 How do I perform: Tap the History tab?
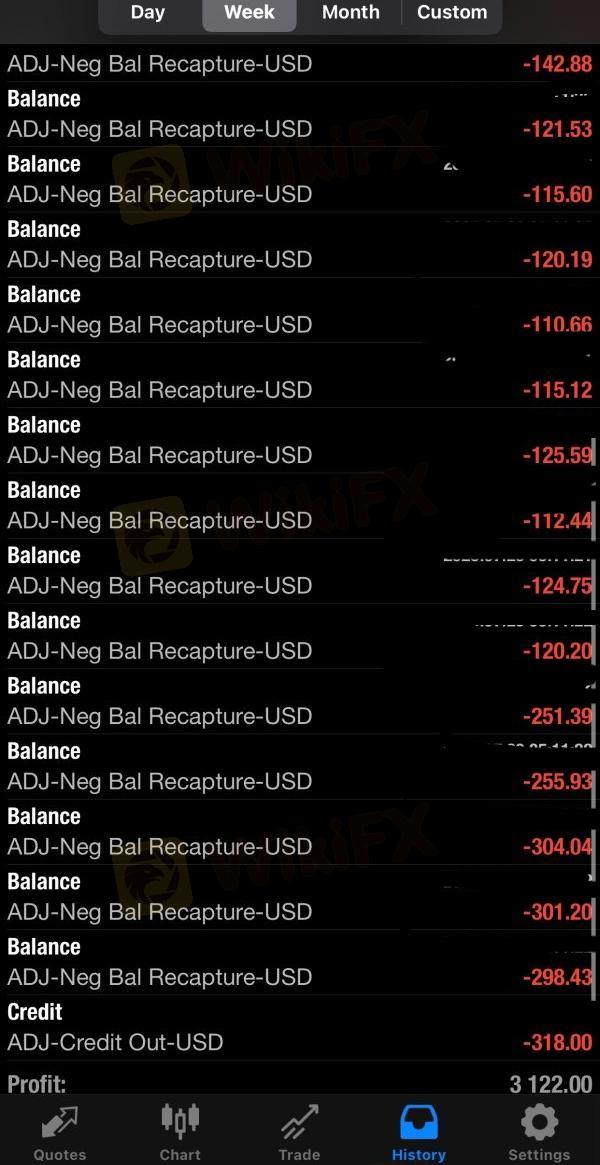point(419,1132)
